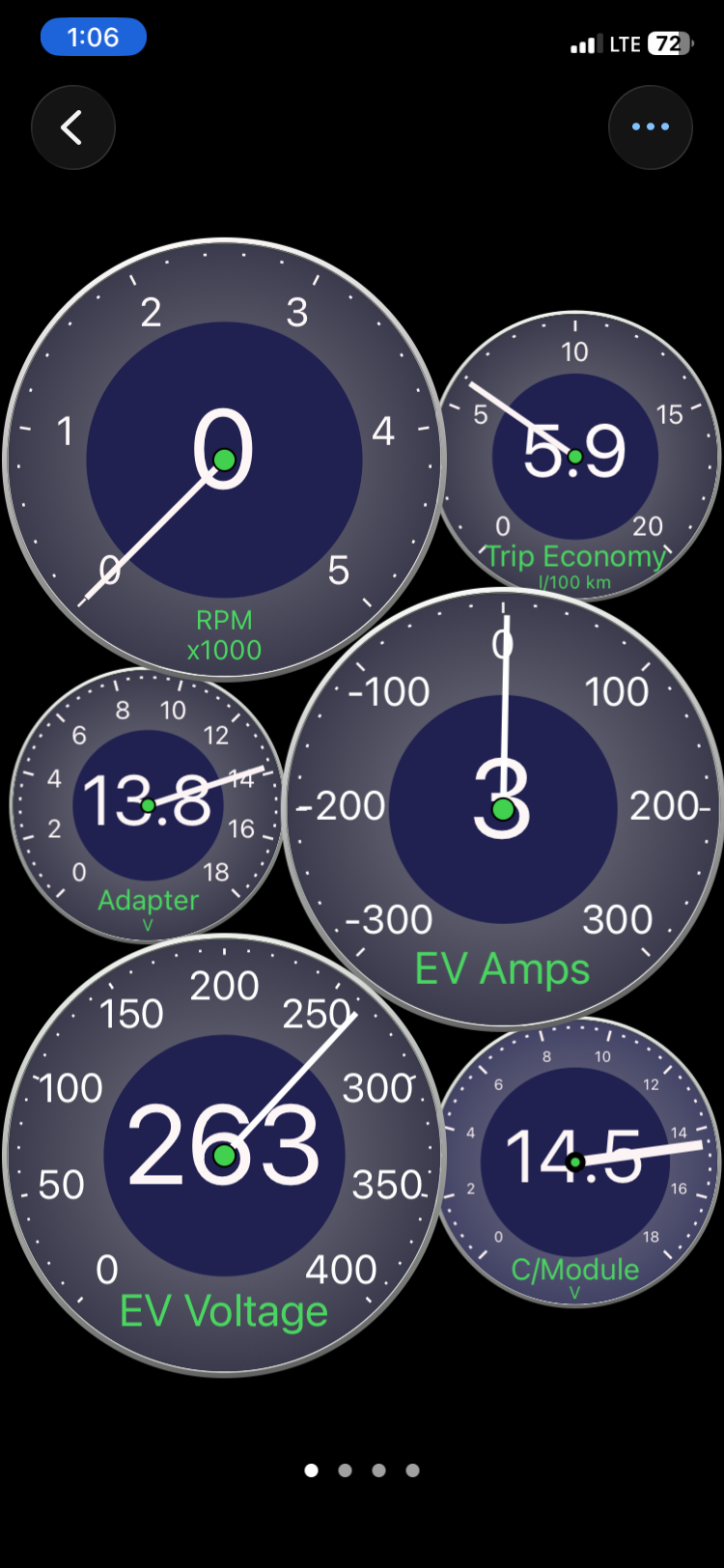724x1568 pixels.
Task: Open the three-dot overflow menu
Action: pos(650,127)
